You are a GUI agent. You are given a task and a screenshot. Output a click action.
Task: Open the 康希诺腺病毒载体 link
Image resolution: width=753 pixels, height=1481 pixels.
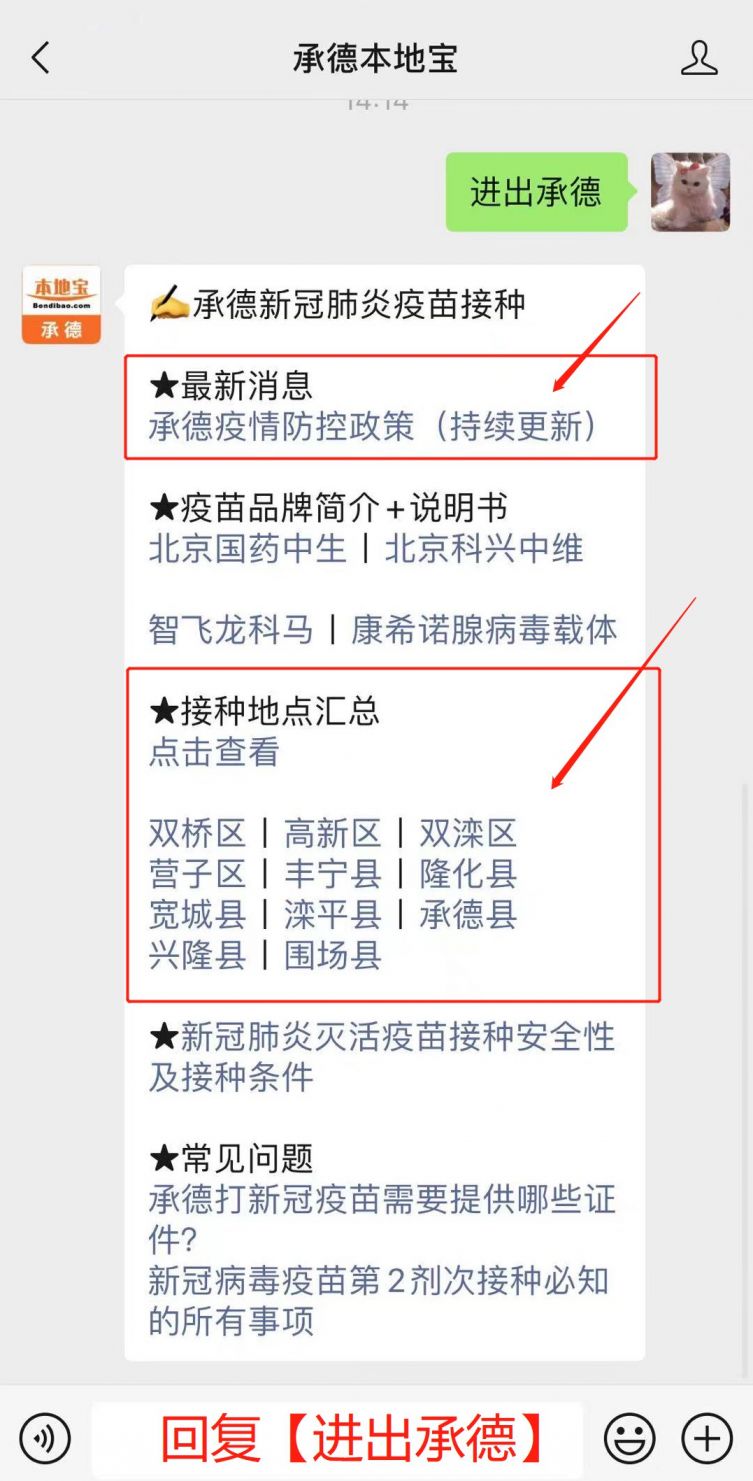[484, 630]
